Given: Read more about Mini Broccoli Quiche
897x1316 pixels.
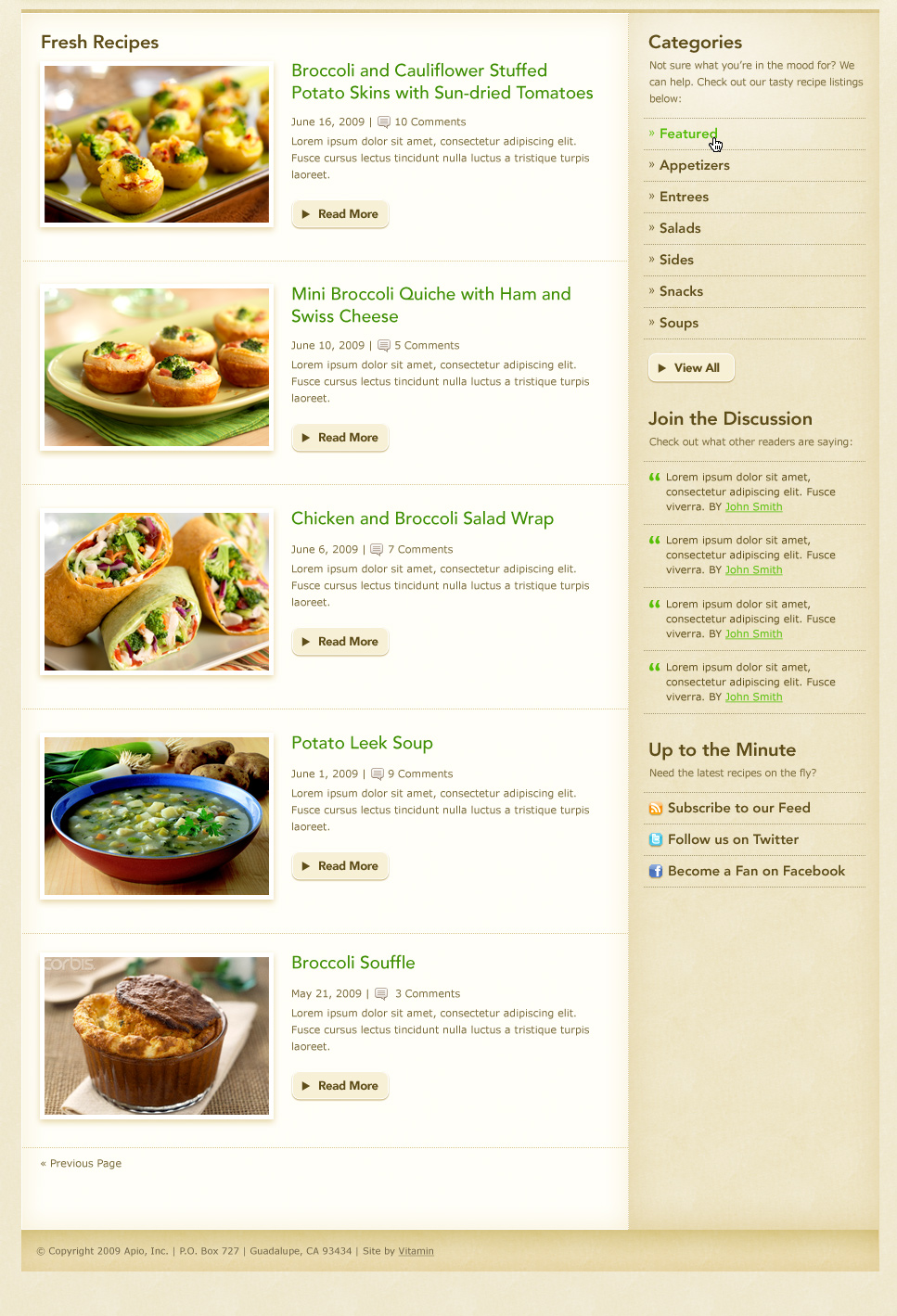Looking at the screenshot, I should (340, 438).
